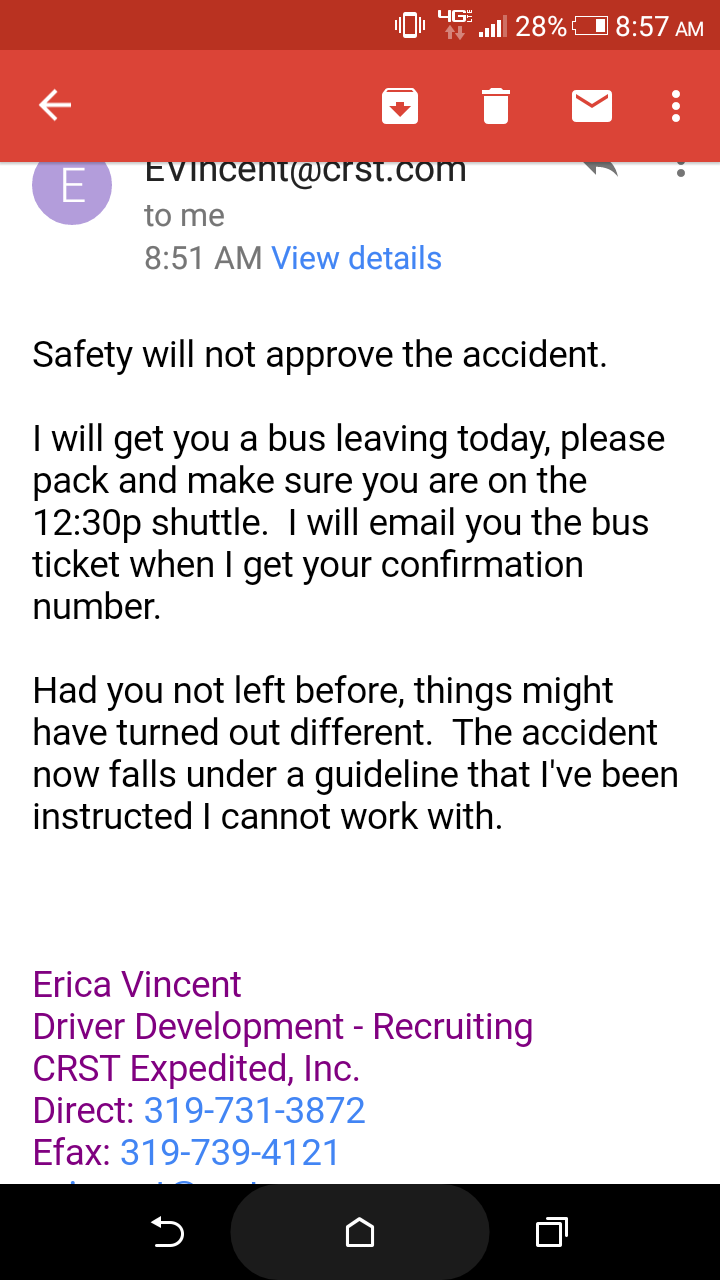Mark this email as unread
This screenshot has width=720, height=1280.
click(x=592, y=105)
